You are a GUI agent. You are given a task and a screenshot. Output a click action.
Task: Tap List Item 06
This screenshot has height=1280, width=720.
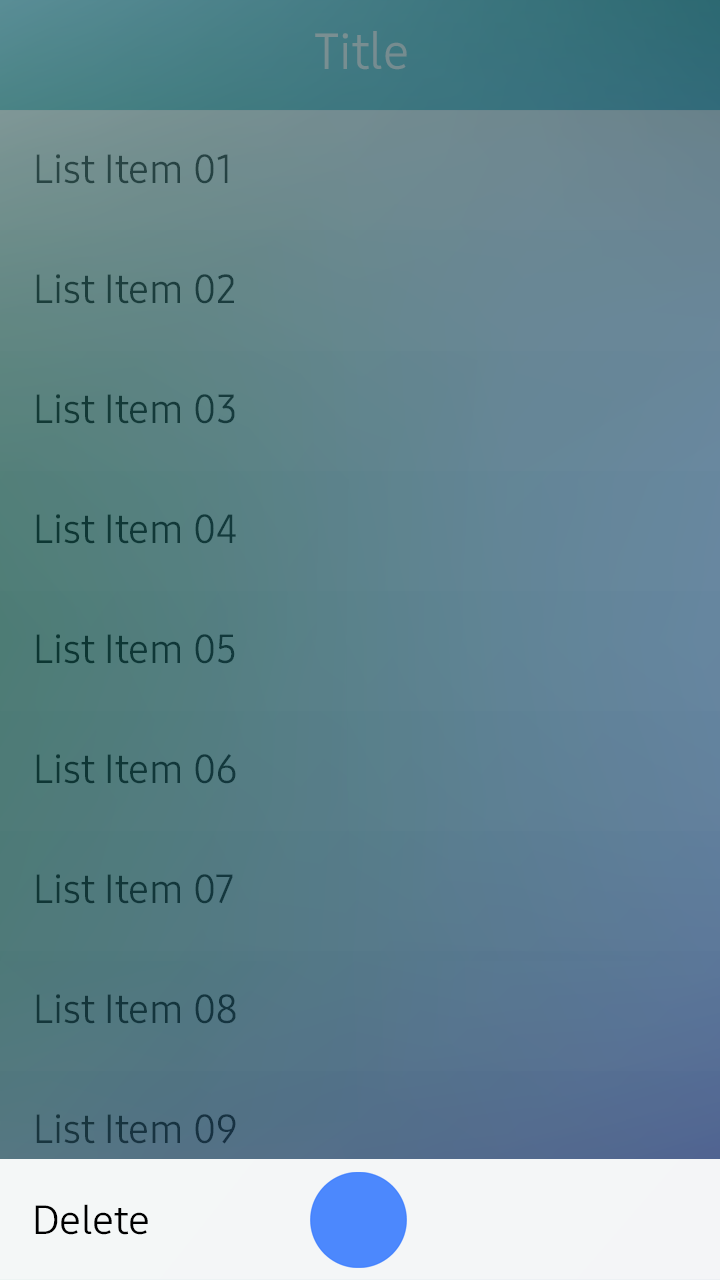tap(135, 769)
